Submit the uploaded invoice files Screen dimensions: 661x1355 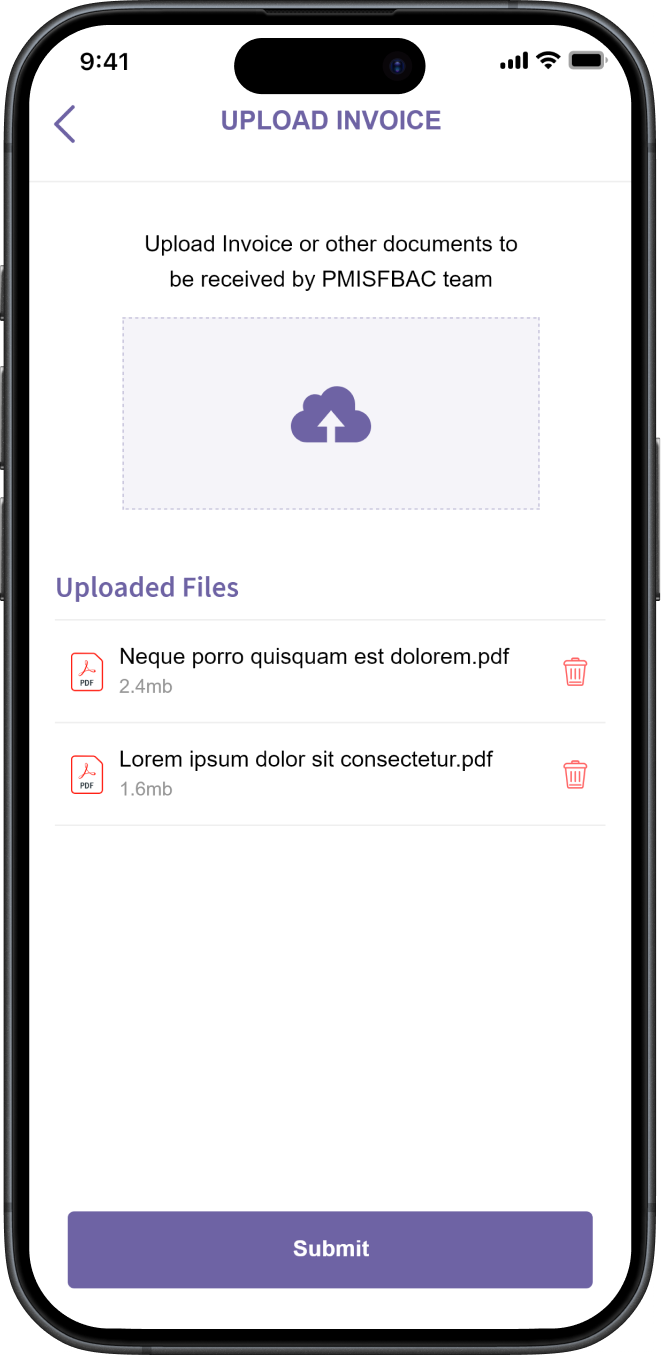(330, 1249)
